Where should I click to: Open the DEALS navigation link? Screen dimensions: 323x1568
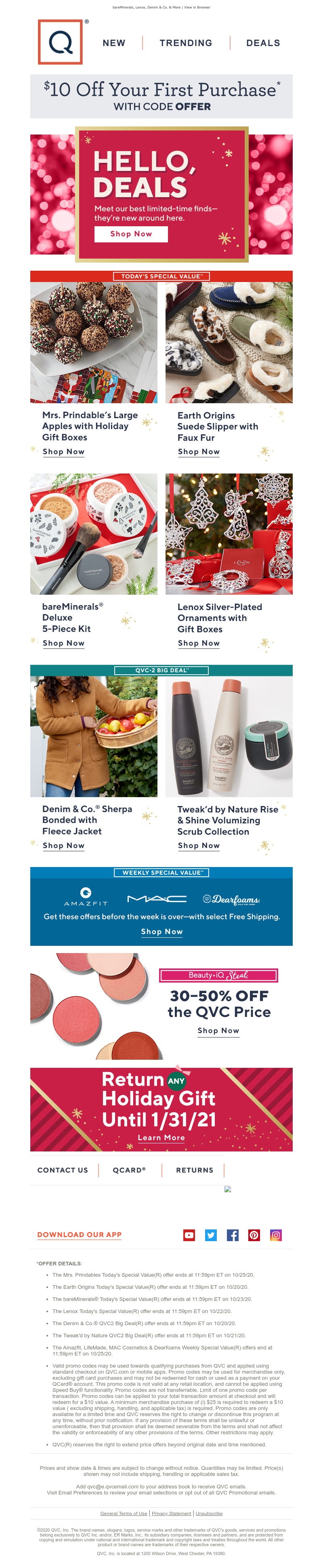click(263, 43)
